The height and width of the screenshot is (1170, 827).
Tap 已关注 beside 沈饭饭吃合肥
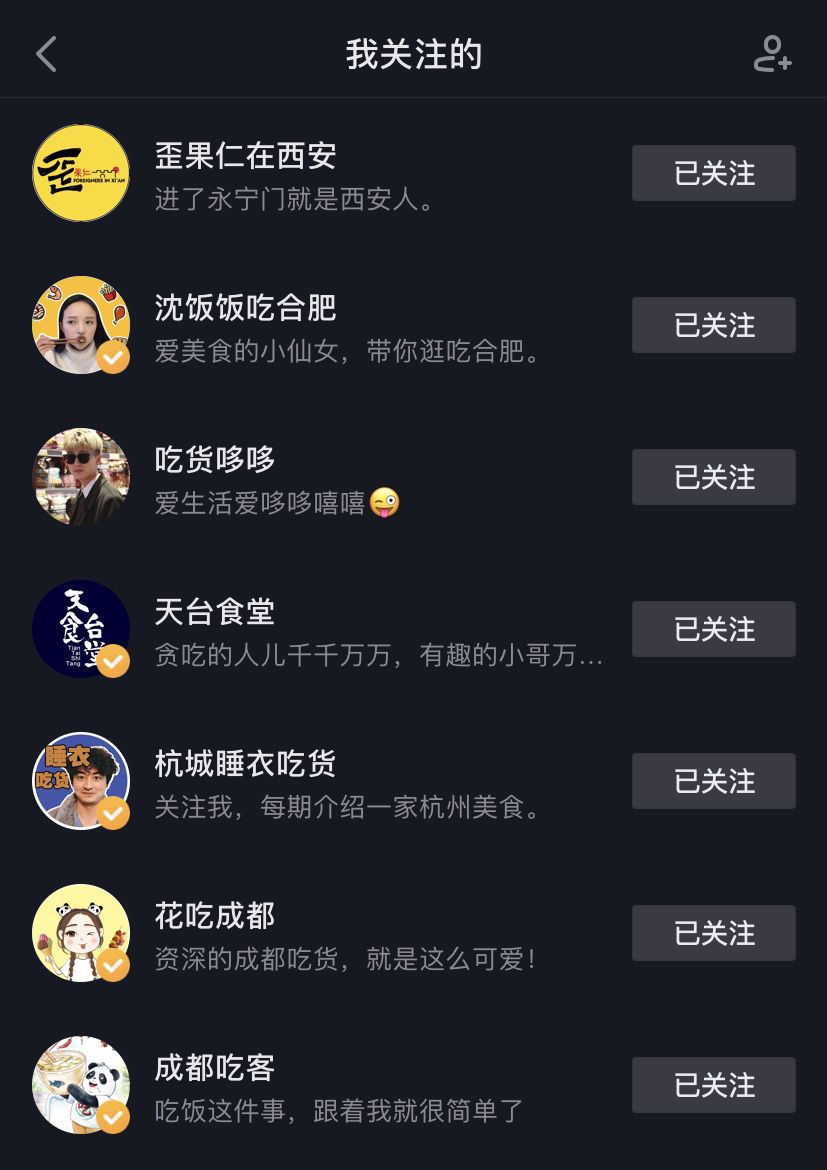point(713,325)
